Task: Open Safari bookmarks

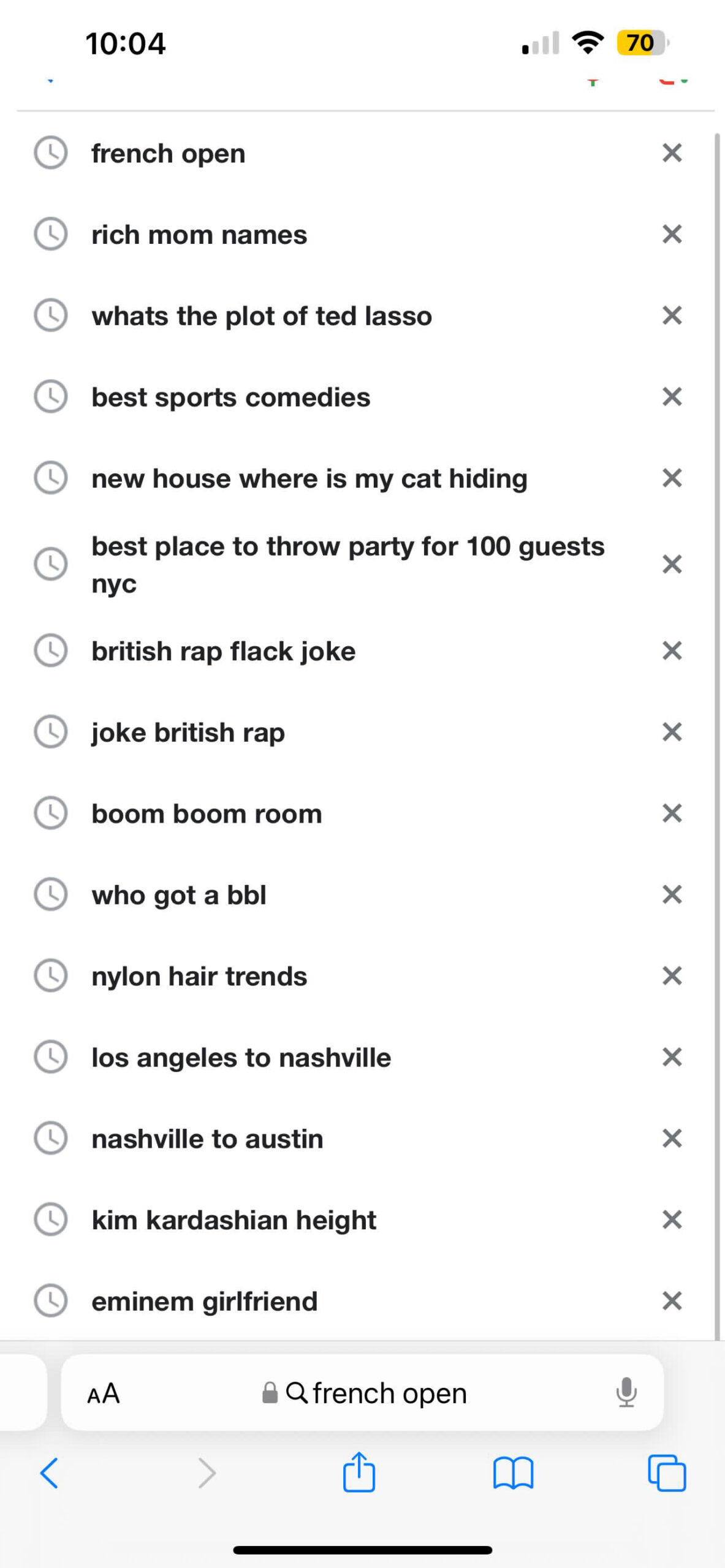Action: click(x=514, y=1473)
